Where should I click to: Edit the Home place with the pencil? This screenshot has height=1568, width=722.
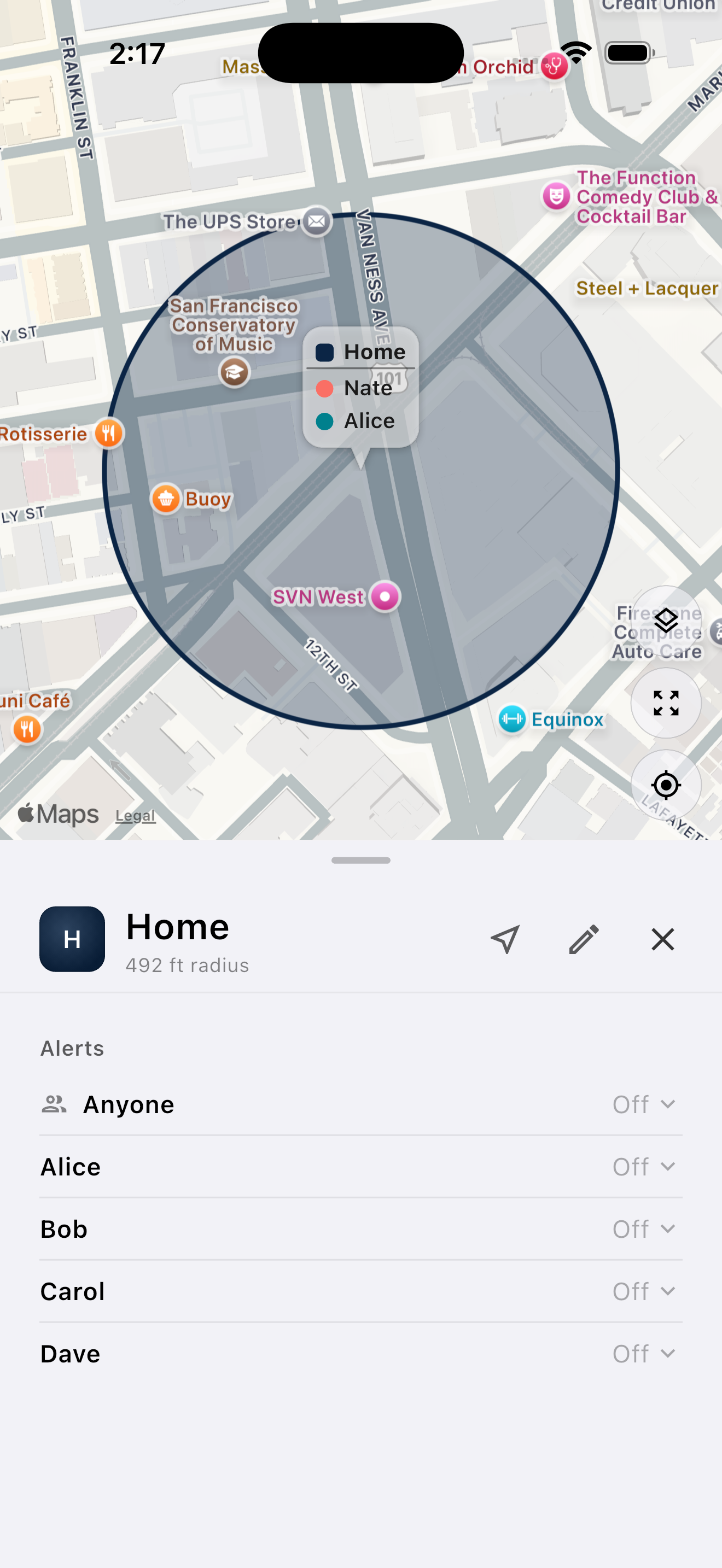coord(584,939)
